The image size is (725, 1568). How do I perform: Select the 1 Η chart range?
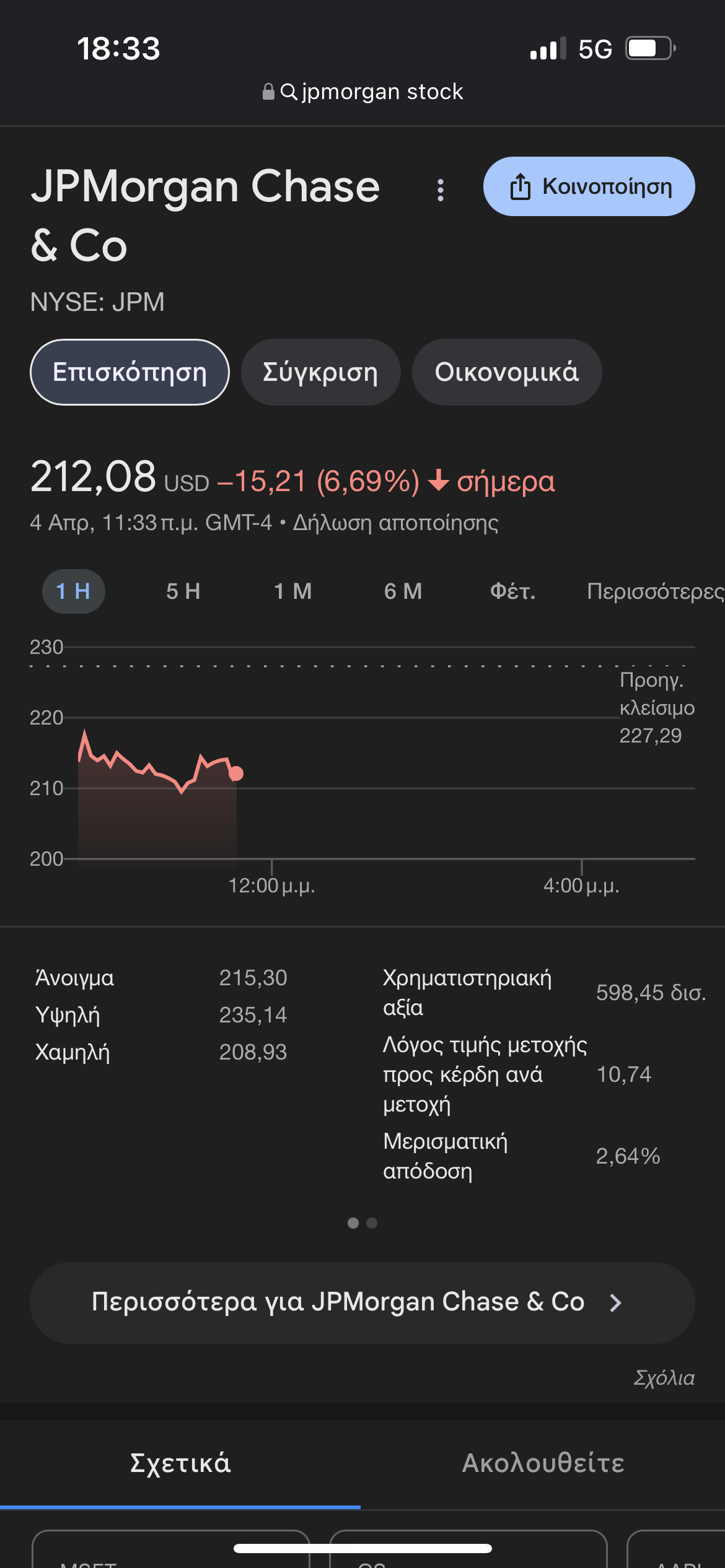coord(73,591)
